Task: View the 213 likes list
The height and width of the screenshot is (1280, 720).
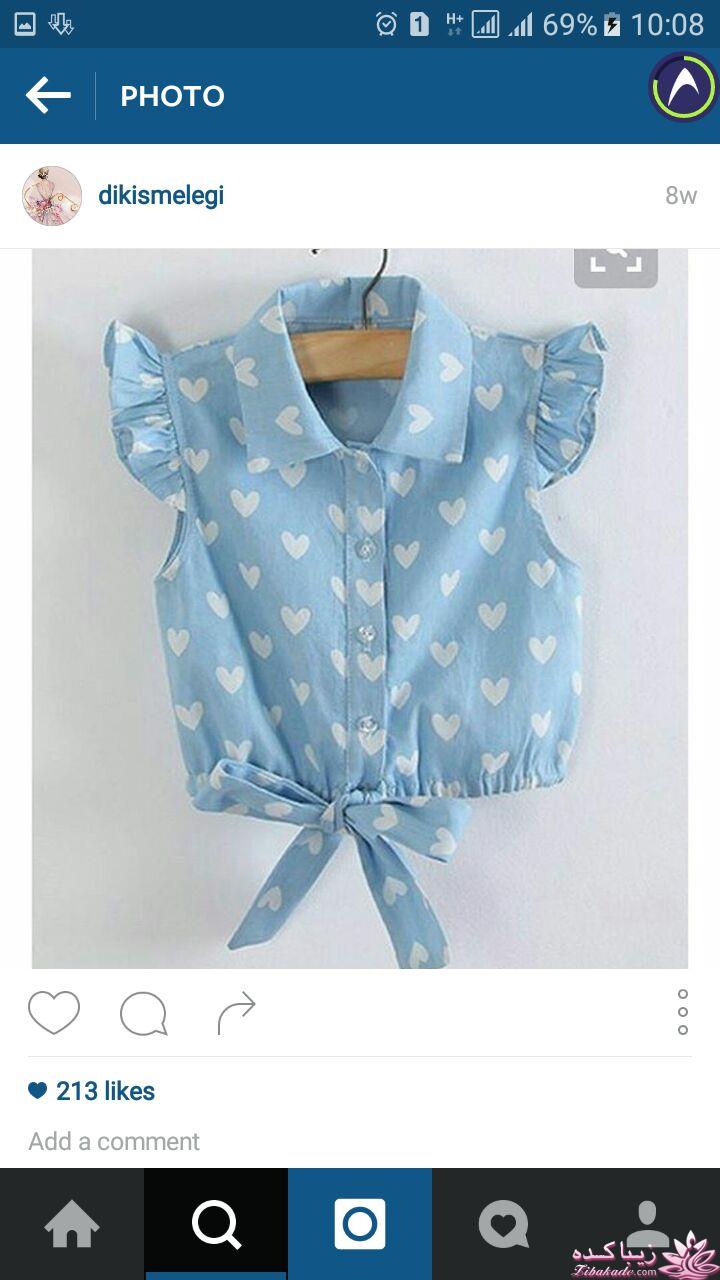Action: point(105,1091)
